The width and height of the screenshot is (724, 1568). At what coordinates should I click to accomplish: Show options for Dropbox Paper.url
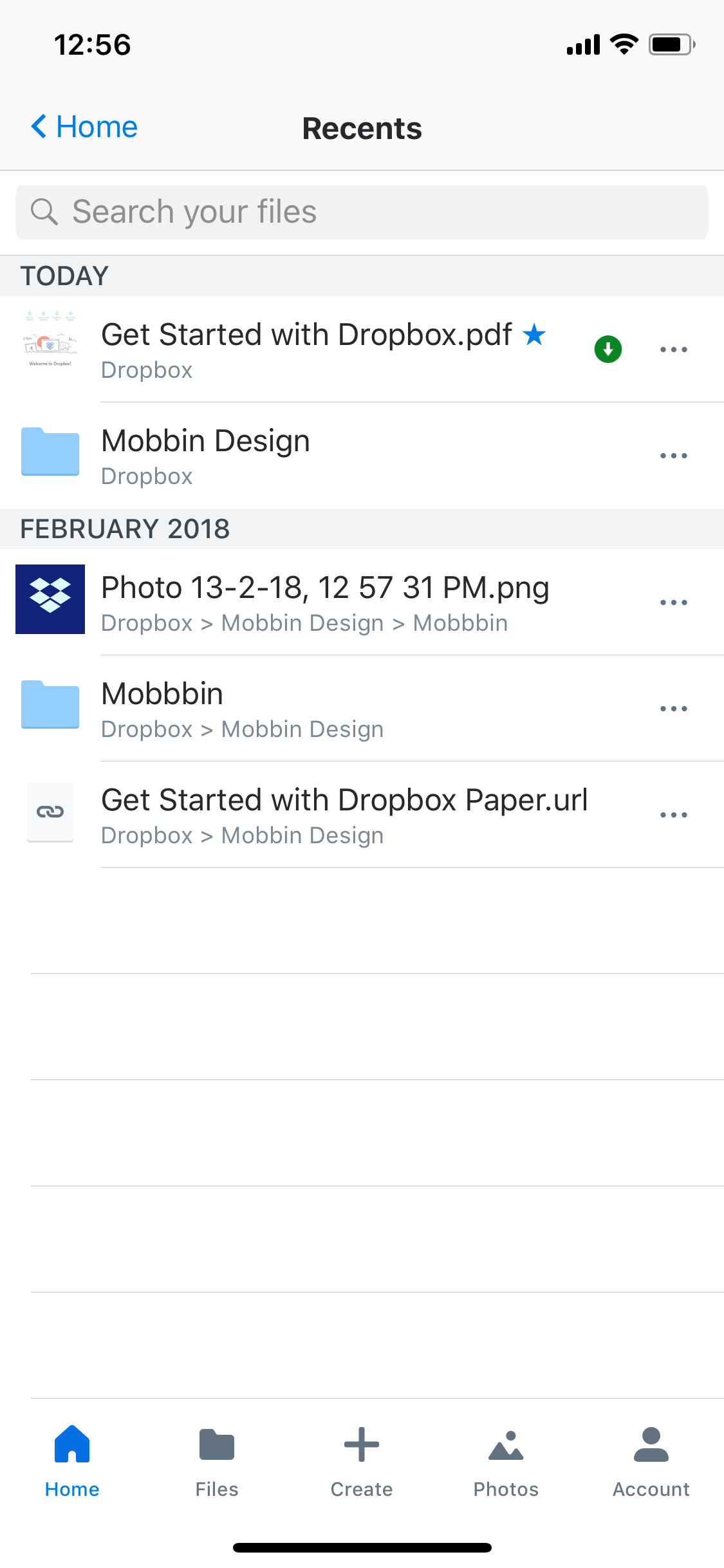[x=674, y=815]
